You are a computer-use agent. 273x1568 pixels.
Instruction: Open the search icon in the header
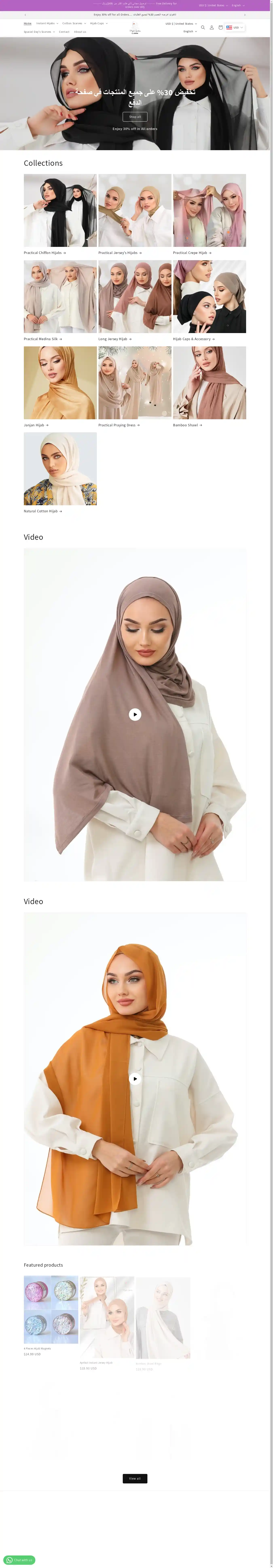click(203, 27)
